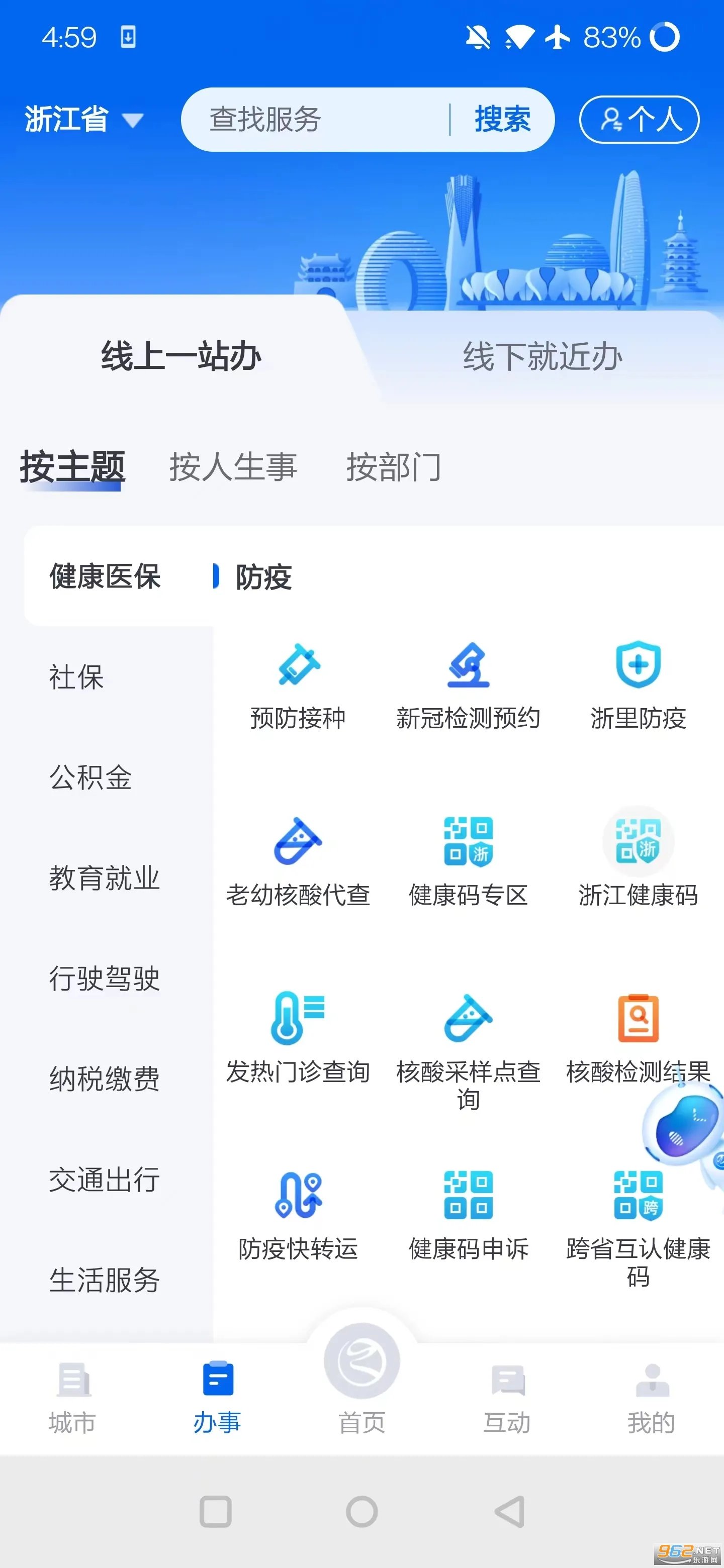Tap the 搜索 button

(502, 119)
